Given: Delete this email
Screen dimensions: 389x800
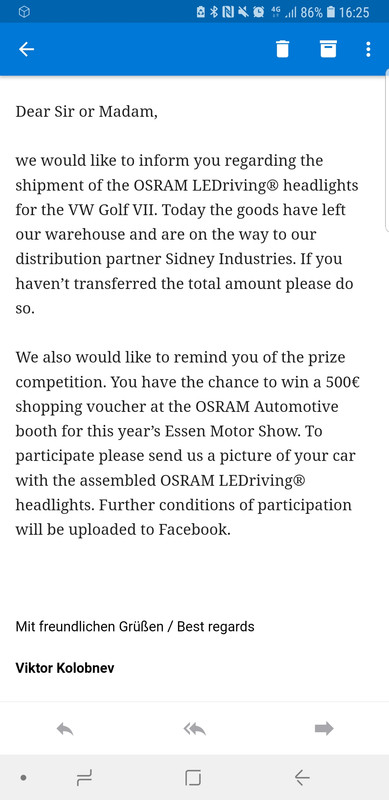Looking at the screenshot, I should pyautogui.click(x=282, y=49).
